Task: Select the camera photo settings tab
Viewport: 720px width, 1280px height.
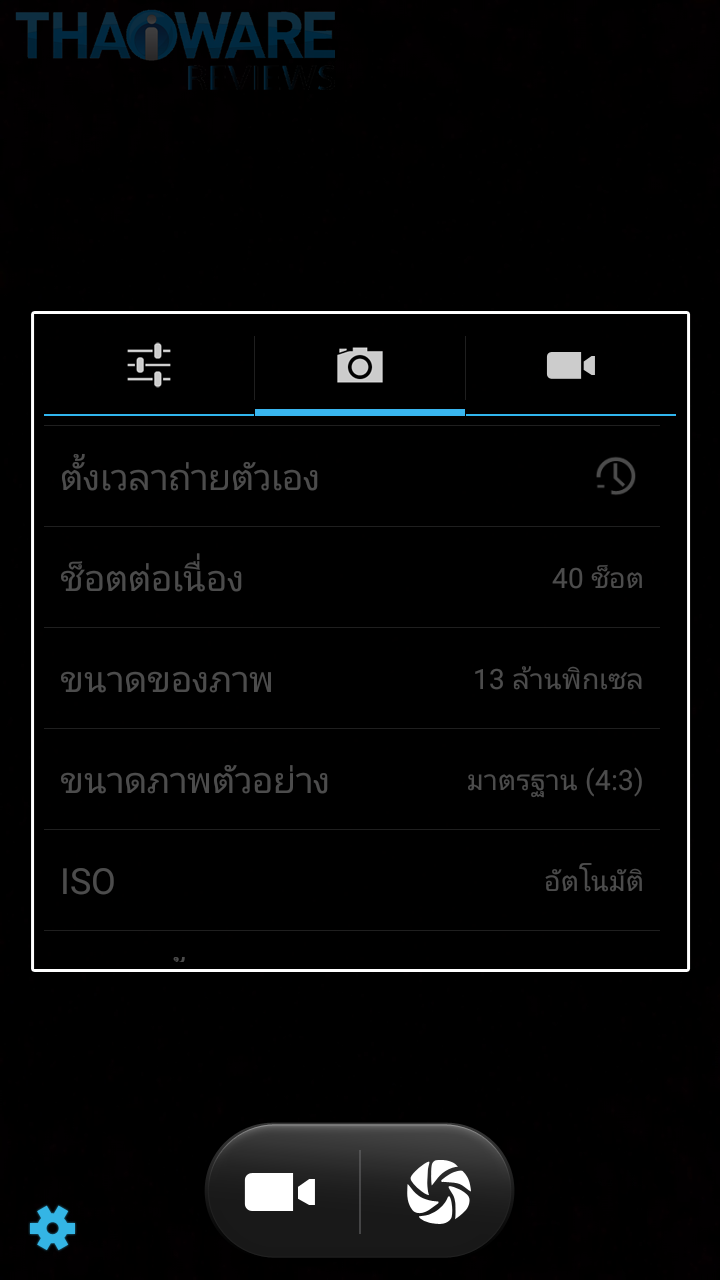Action: point(360,365)
